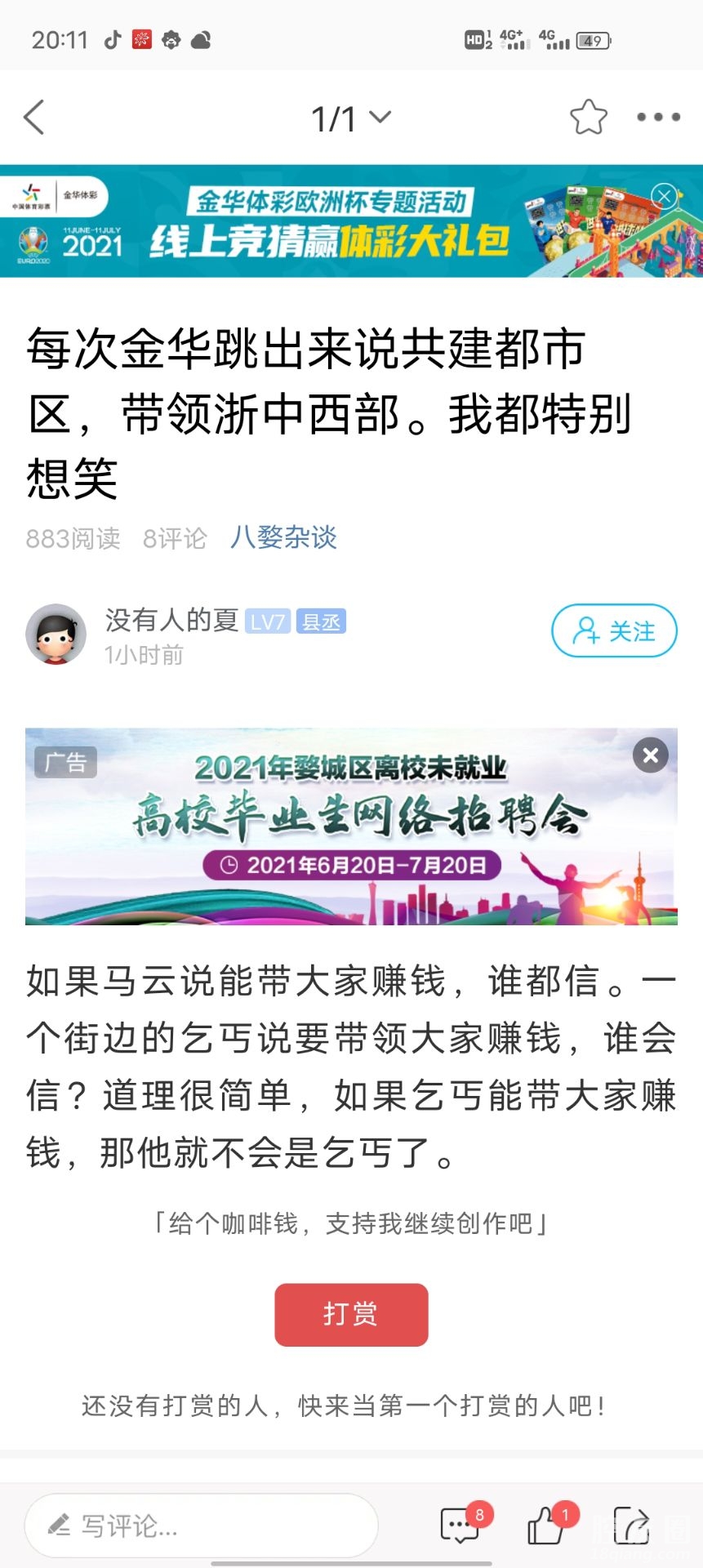Viewport: 703px width, 1568px height.
Task: Dismiss the 招聘会 advertisement
Action: tap(651, 755)
